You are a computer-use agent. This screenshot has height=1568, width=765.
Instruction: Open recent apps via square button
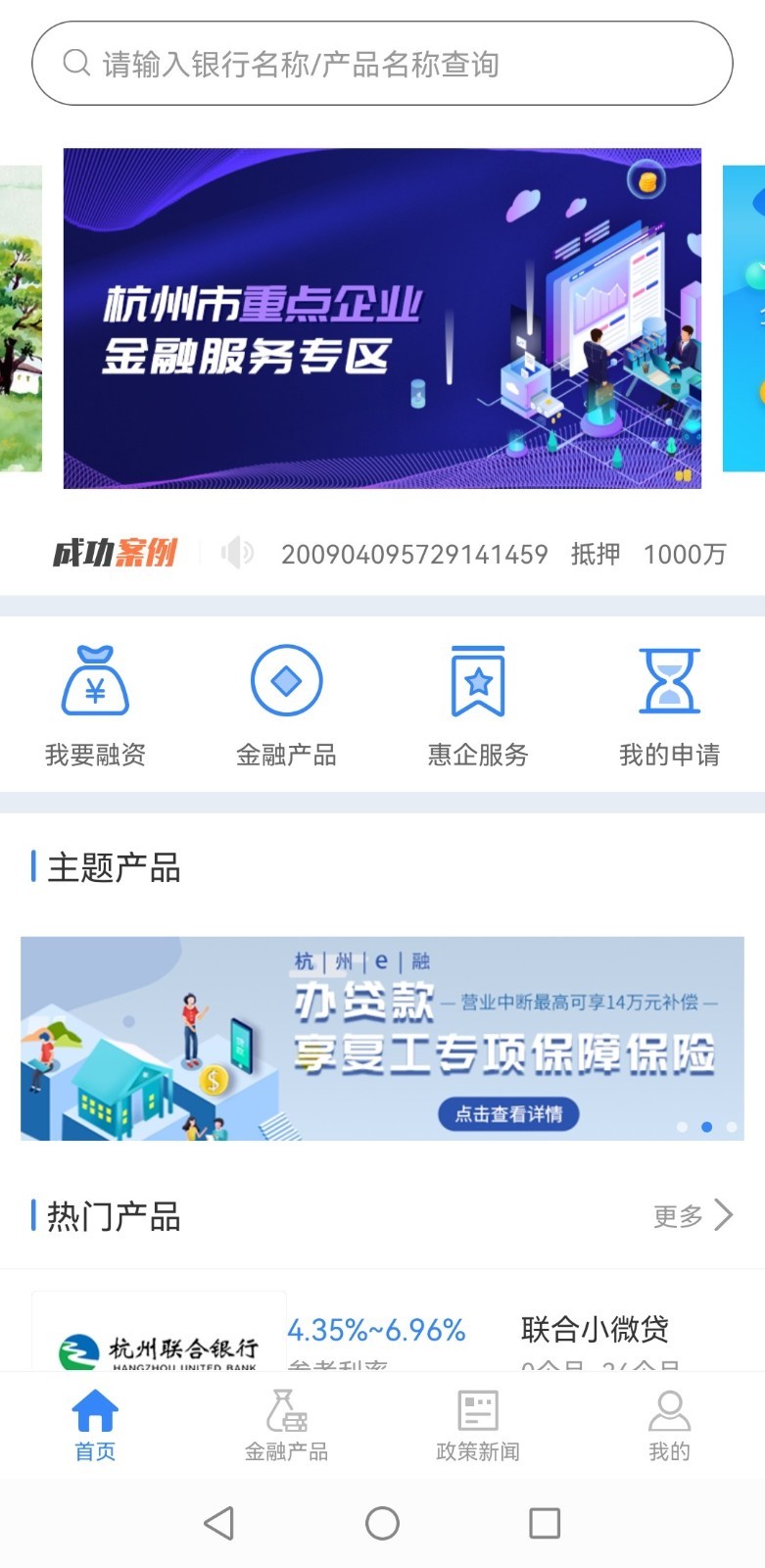[x=545, y=1523]
